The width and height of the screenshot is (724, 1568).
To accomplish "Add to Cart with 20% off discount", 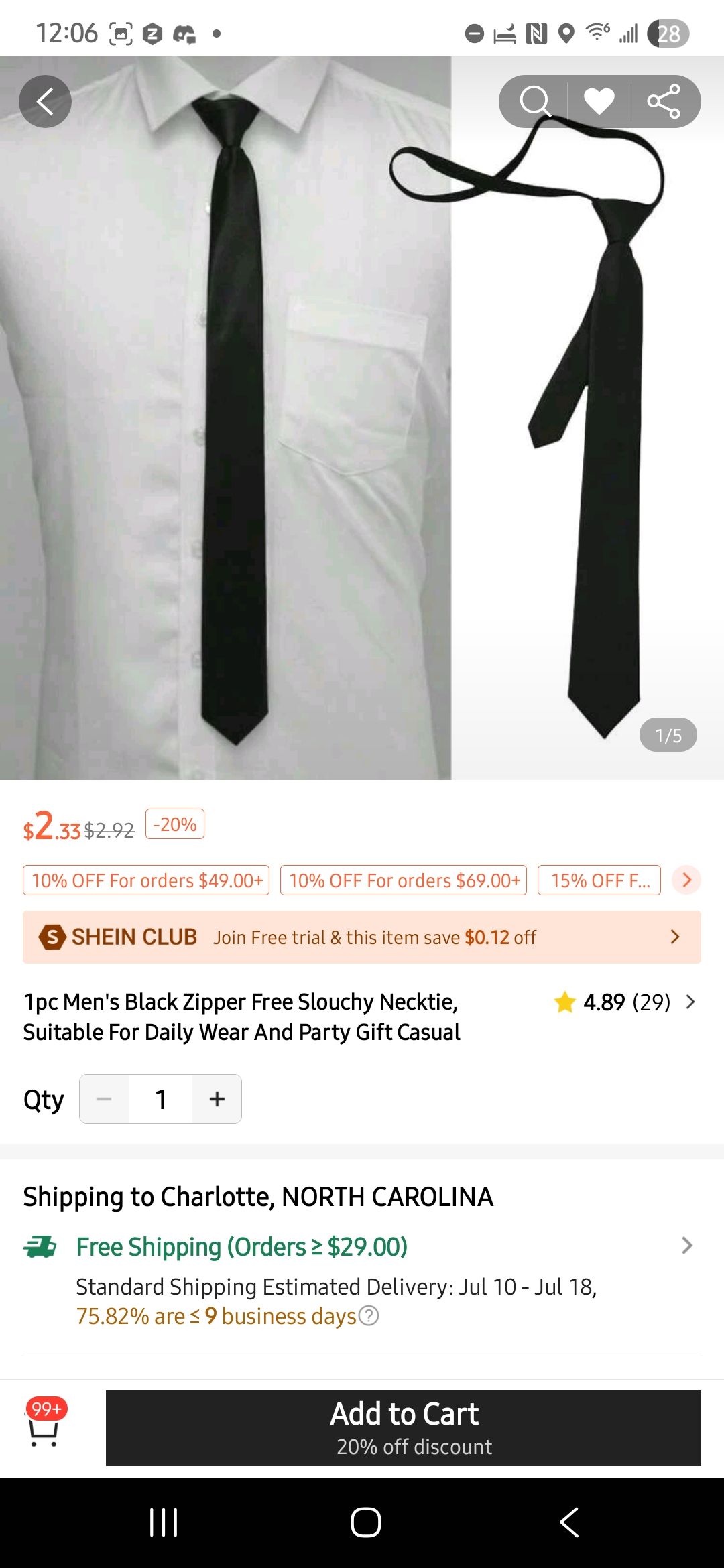I will point(404,1427).
